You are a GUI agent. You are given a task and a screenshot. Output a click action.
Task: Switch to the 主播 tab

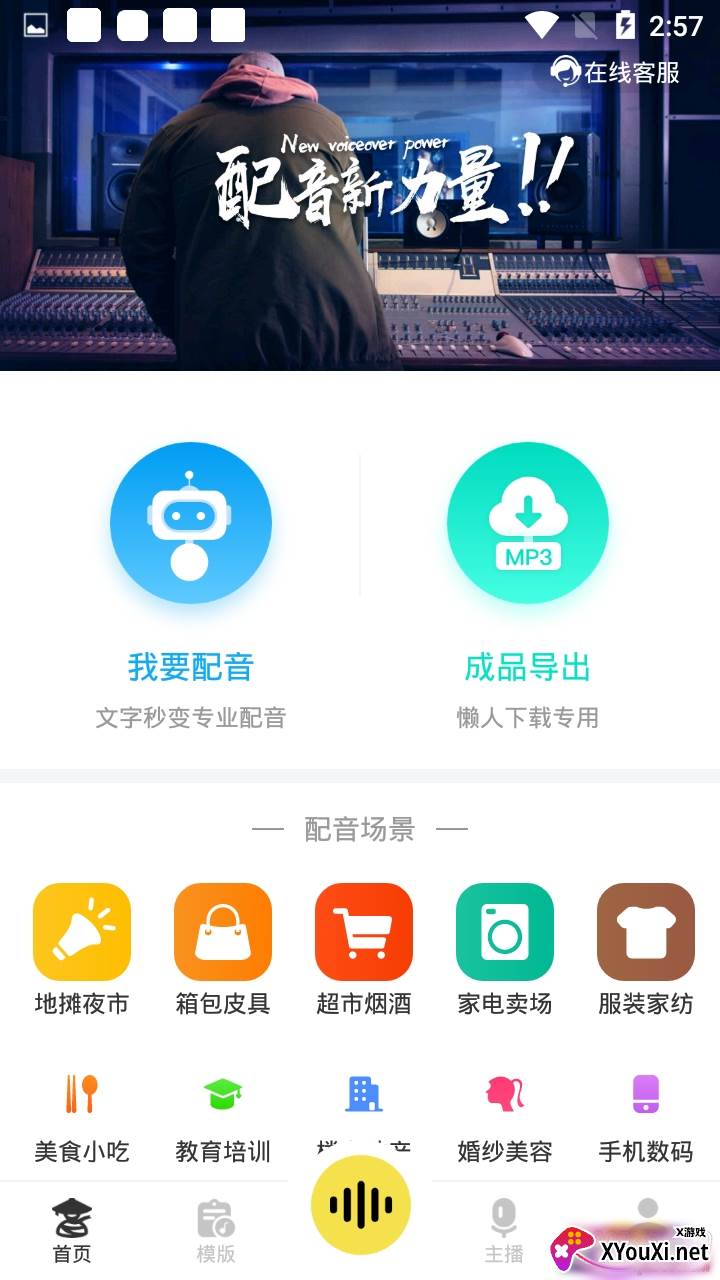point(503,1230)
